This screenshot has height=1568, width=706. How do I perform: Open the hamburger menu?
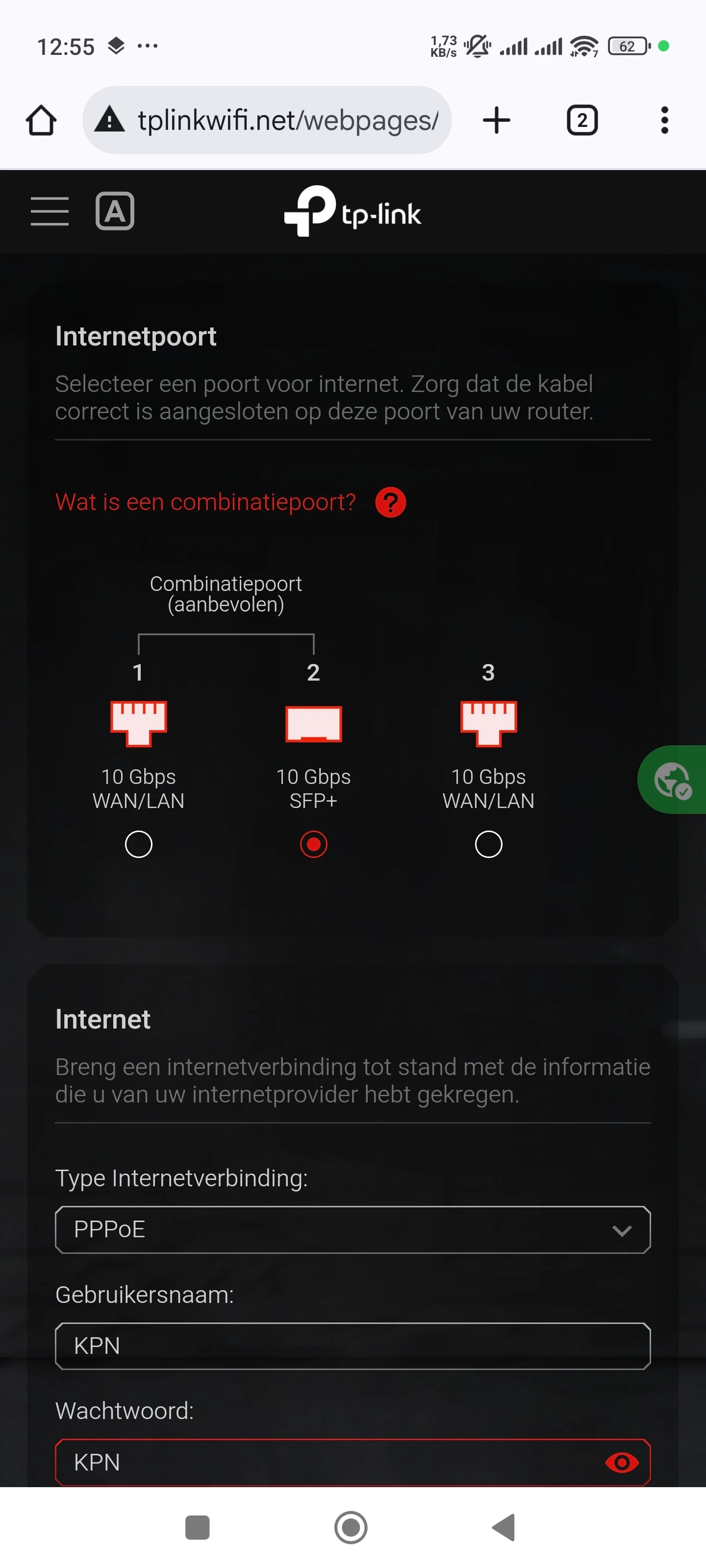[x=50, y=211]
